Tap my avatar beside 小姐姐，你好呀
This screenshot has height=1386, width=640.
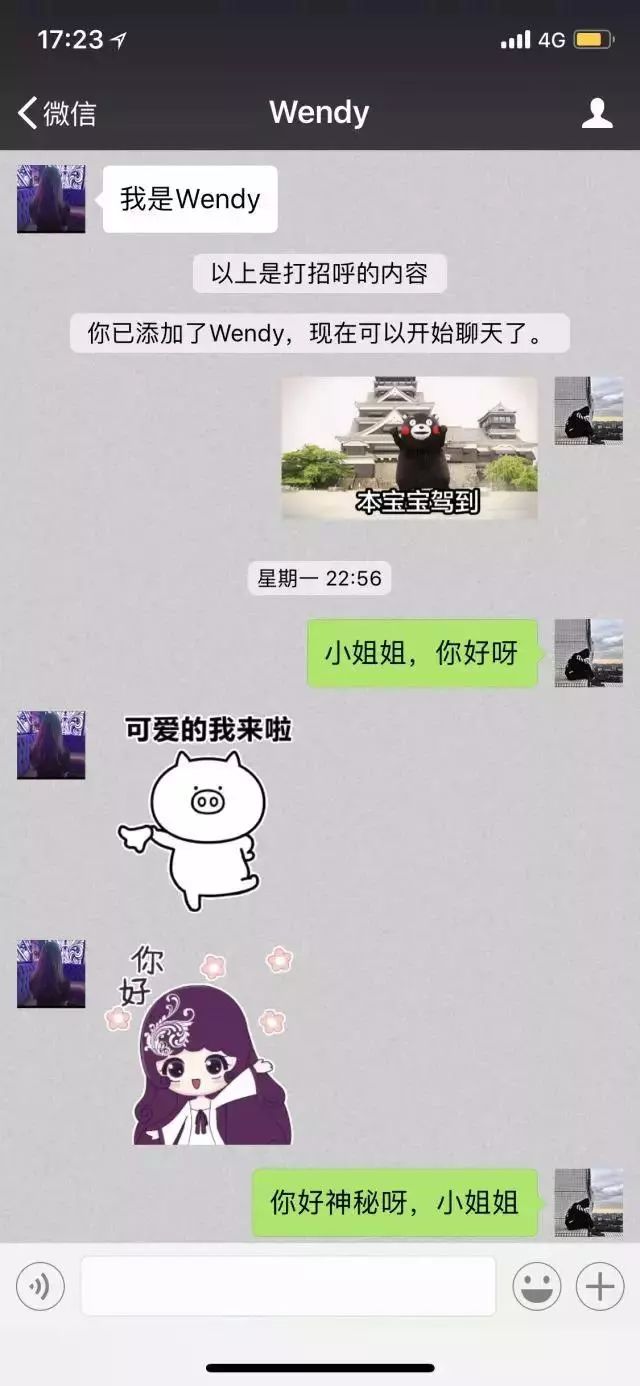pyautogui.click(x=588, y=653)
